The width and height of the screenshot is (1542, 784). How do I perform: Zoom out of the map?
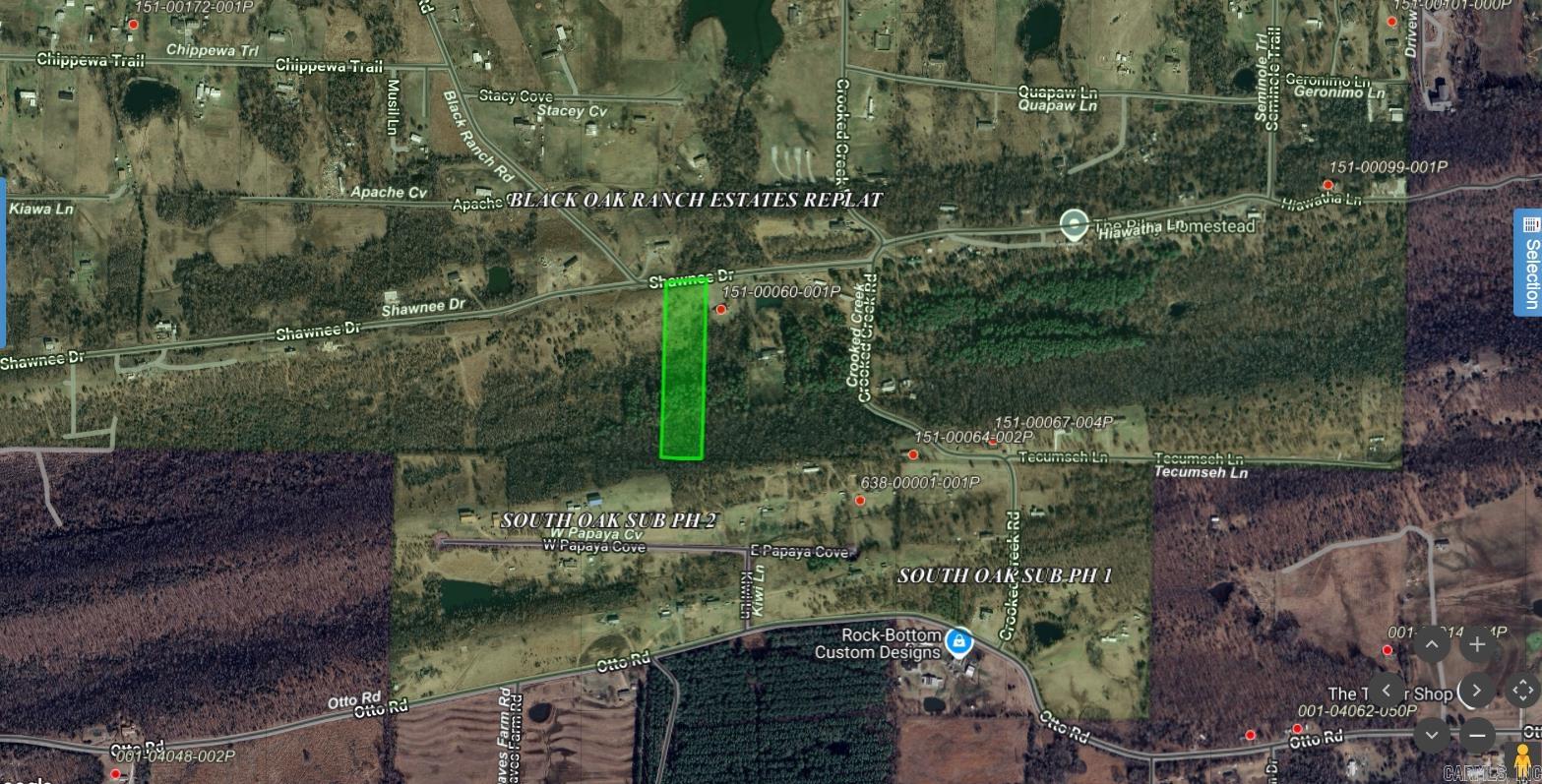1477,734
